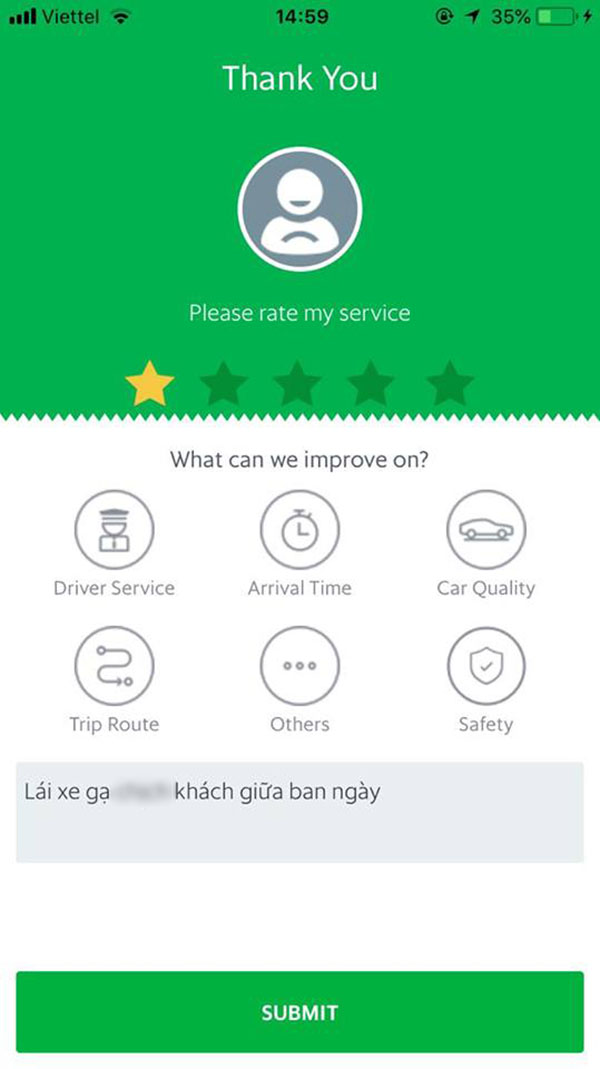Select the Others feedback option
The image size is (600, 1069).
tap(299, 666)
